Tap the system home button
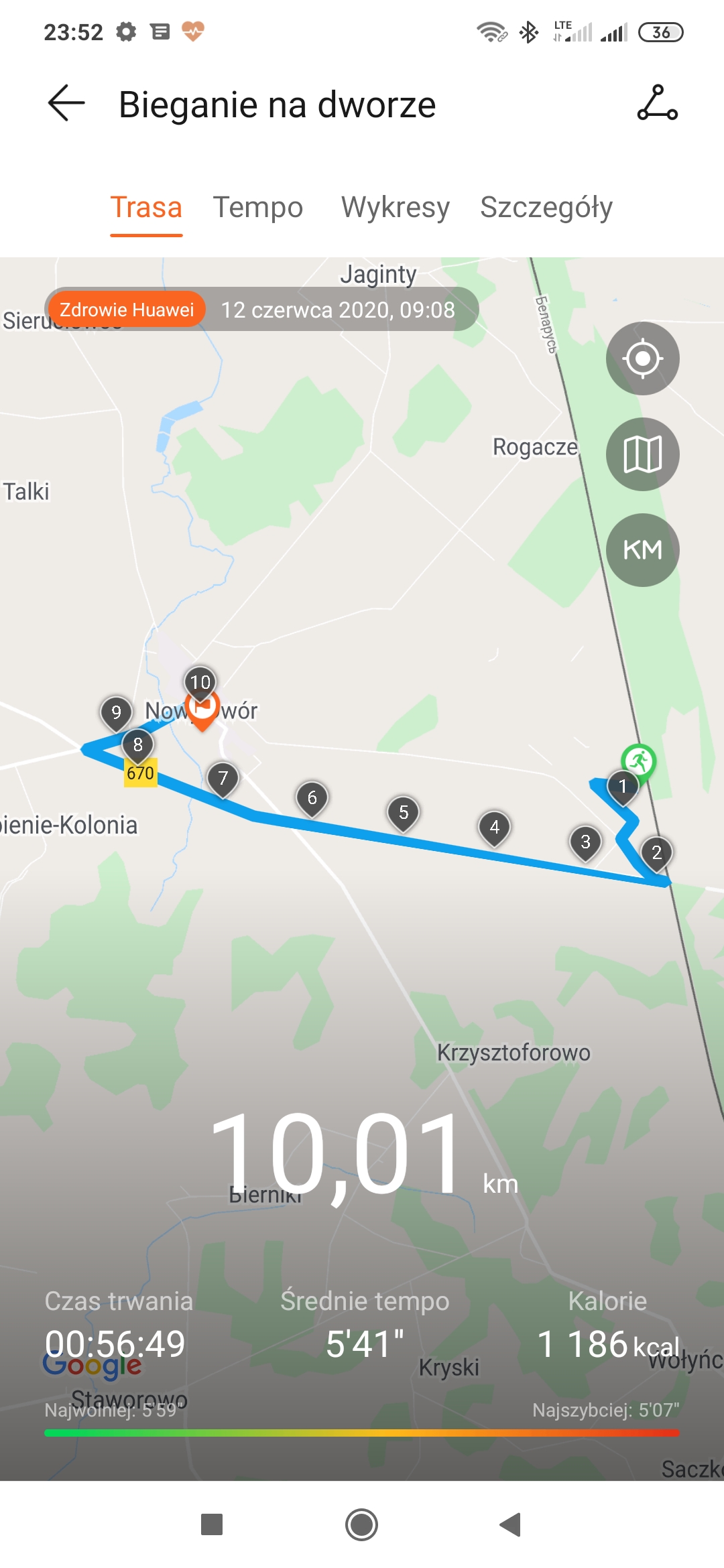724x1568 pixels. tap(362, 1524)
